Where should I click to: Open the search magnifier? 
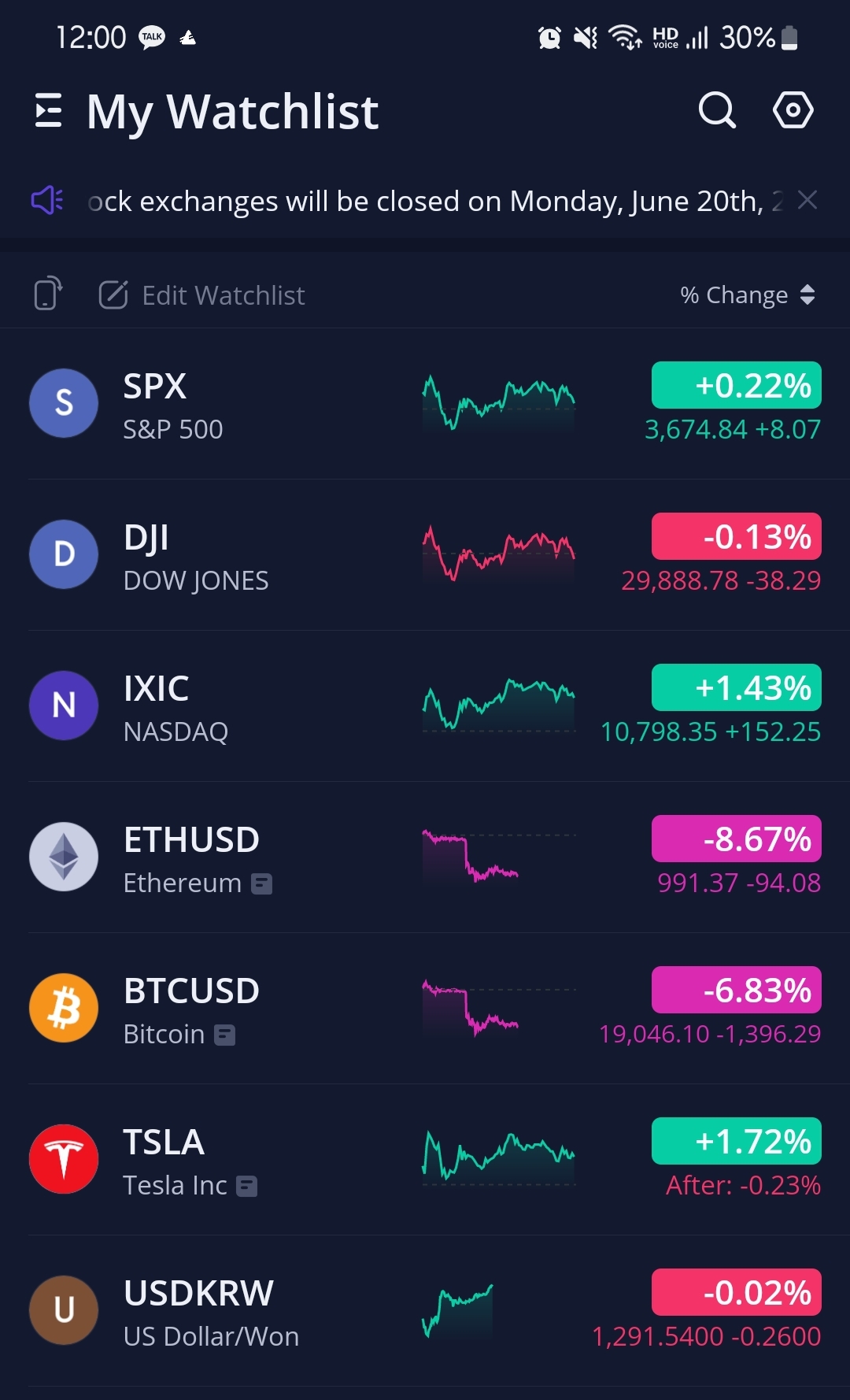pyautogui.click(x=717, y=110)
